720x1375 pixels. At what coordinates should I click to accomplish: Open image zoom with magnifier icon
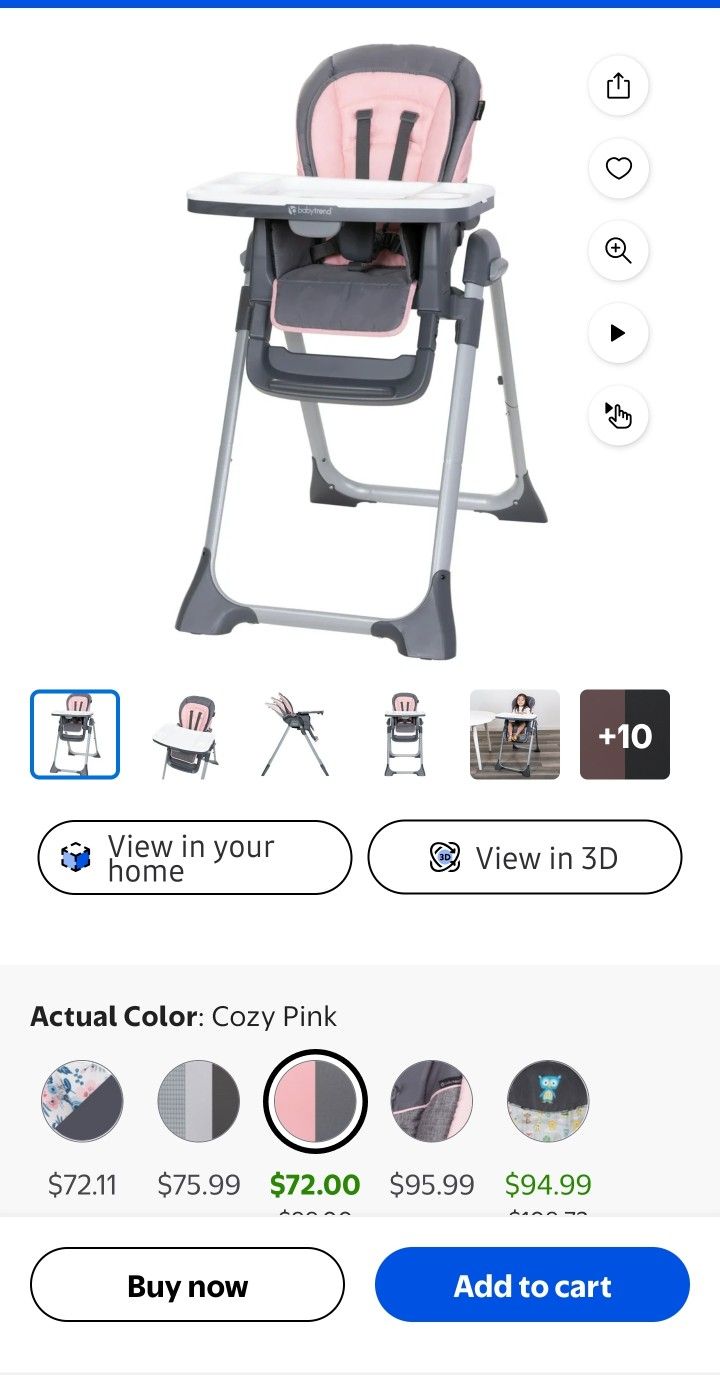[x=618, y=251]
